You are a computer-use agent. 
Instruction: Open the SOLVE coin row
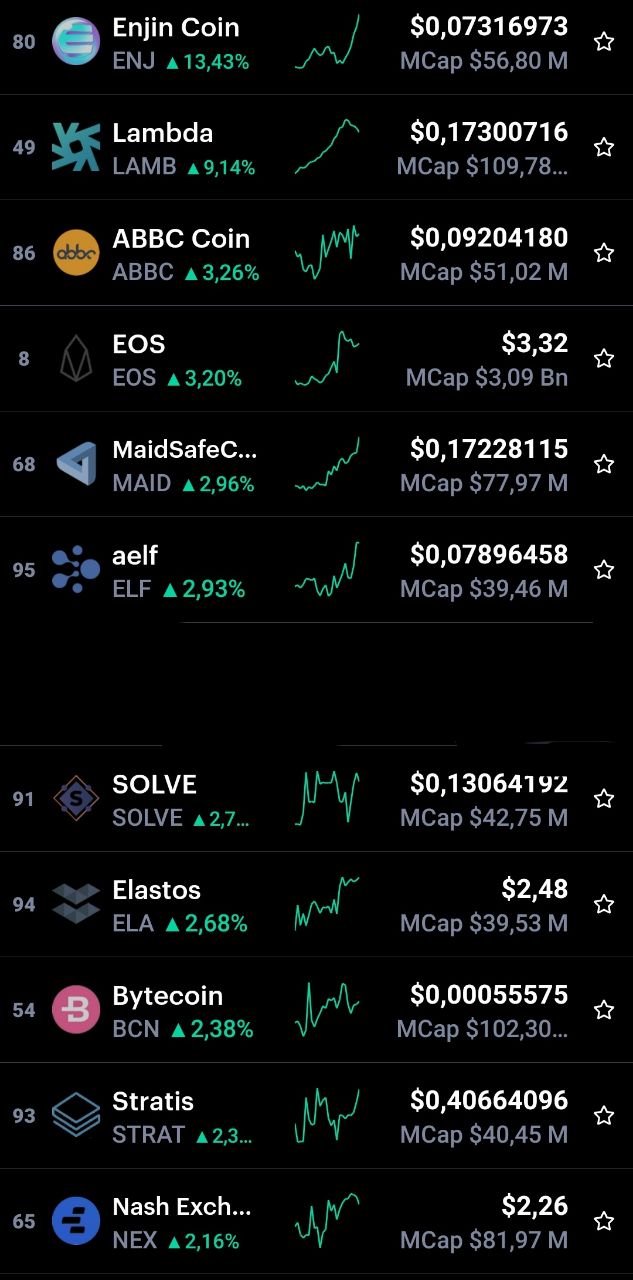pos(316,798)
